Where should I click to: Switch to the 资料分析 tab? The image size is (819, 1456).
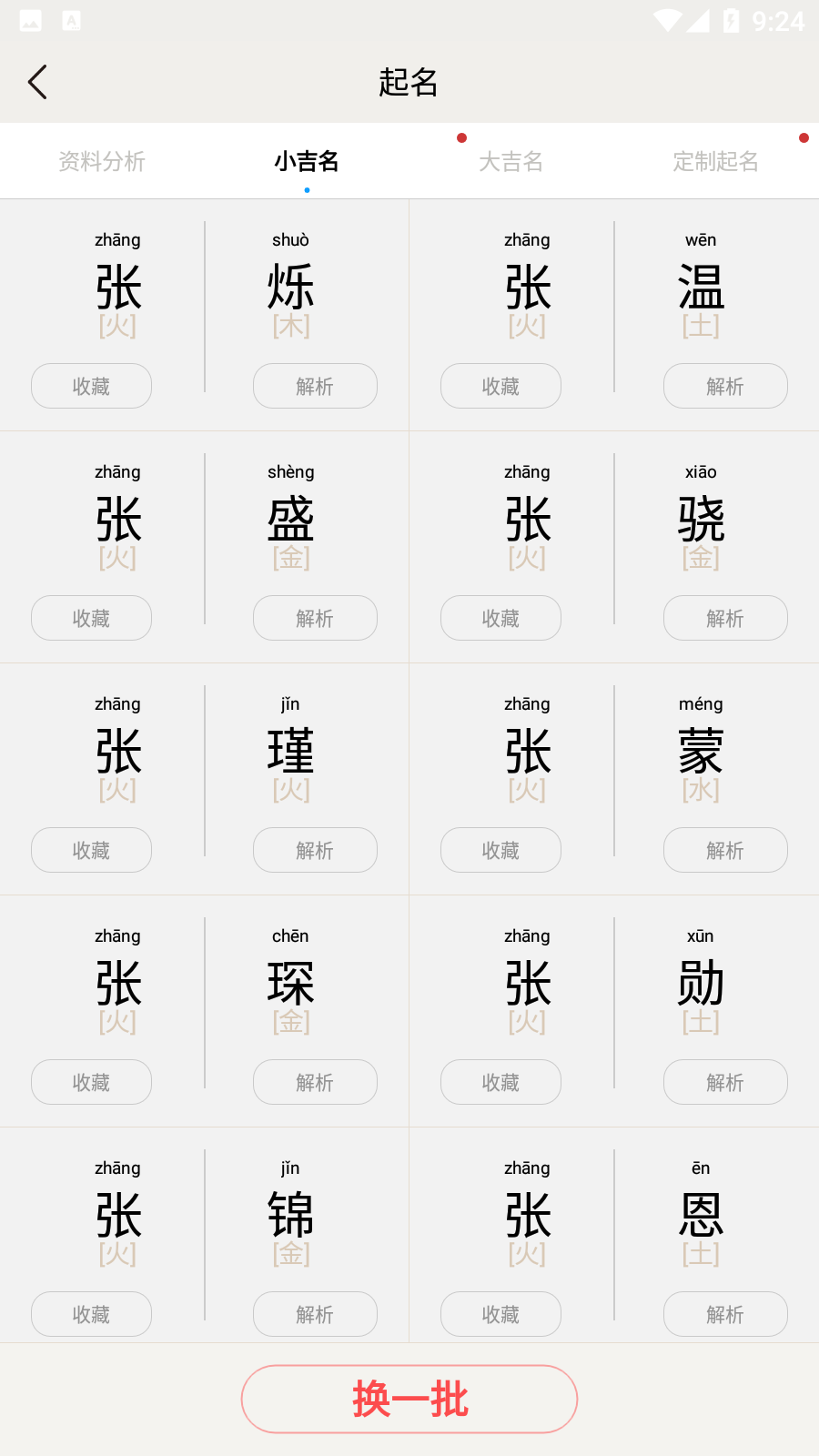[102, 161]
